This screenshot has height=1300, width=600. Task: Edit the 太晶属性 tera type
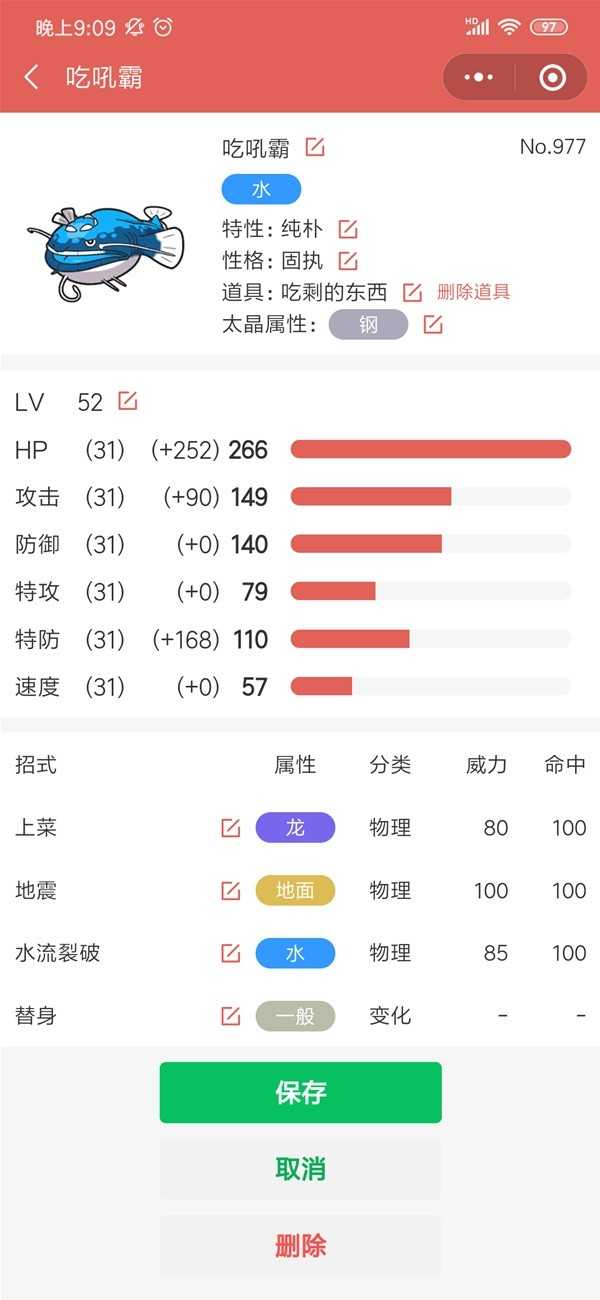click(x=432, y=324)
